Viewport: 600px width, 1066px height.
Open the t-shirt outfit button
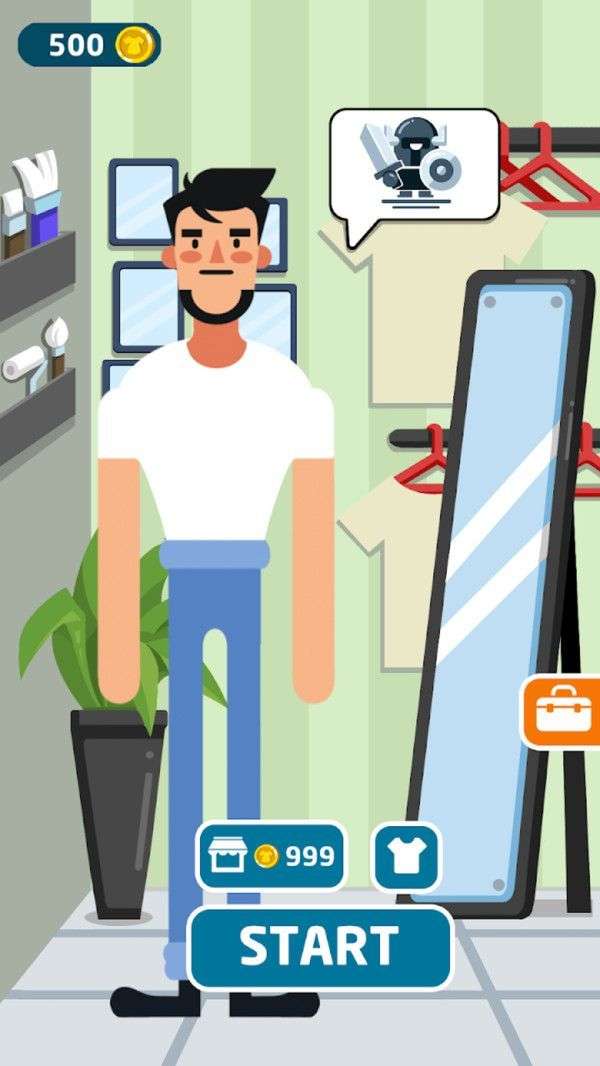[406, 856]
